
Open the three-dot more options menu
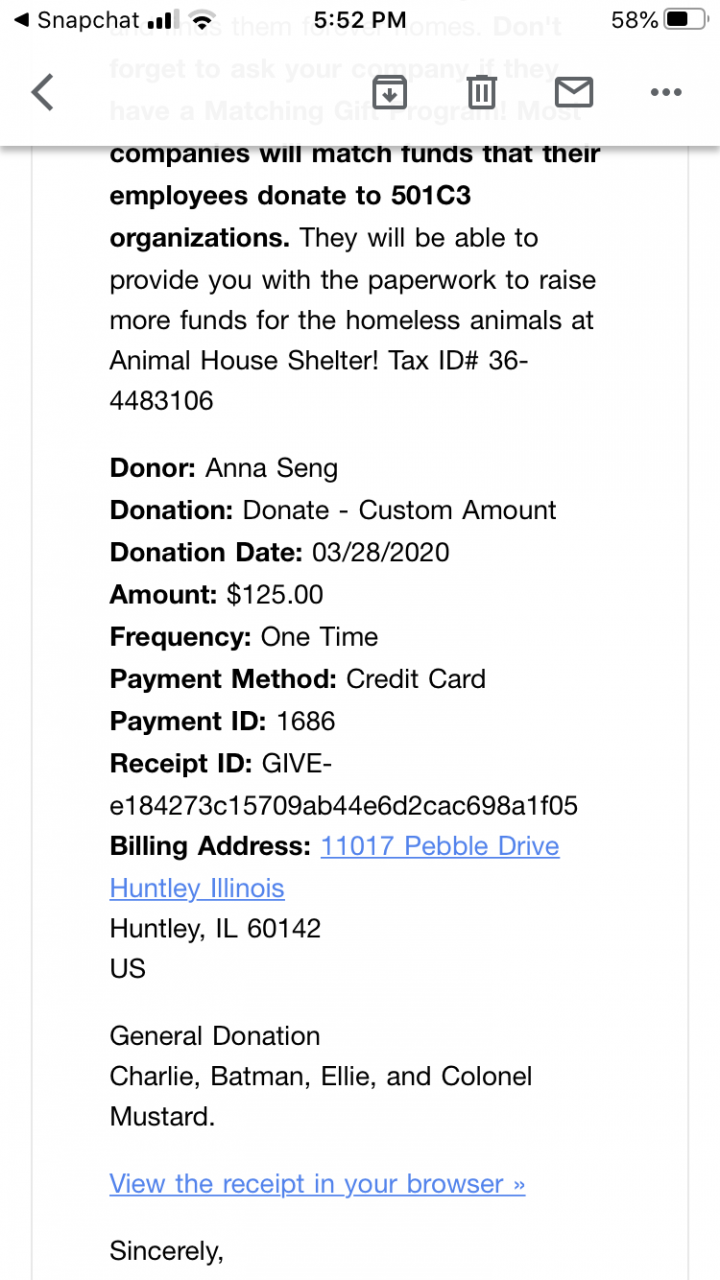[x=665, y=93]
